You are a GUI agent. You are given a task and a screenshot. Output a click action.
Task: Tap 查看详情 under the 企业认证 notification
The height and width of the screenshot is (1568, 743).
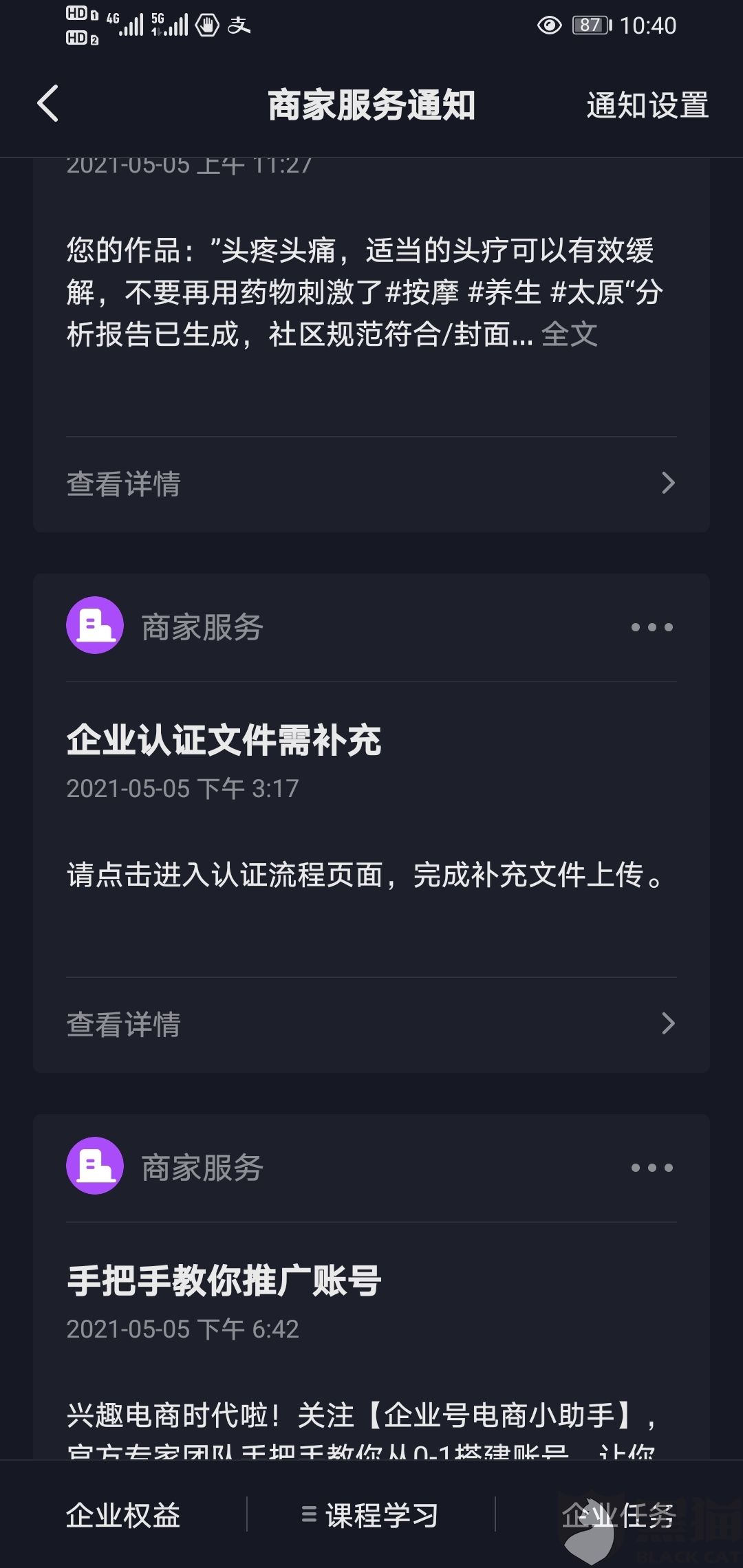pos(123,1025)
